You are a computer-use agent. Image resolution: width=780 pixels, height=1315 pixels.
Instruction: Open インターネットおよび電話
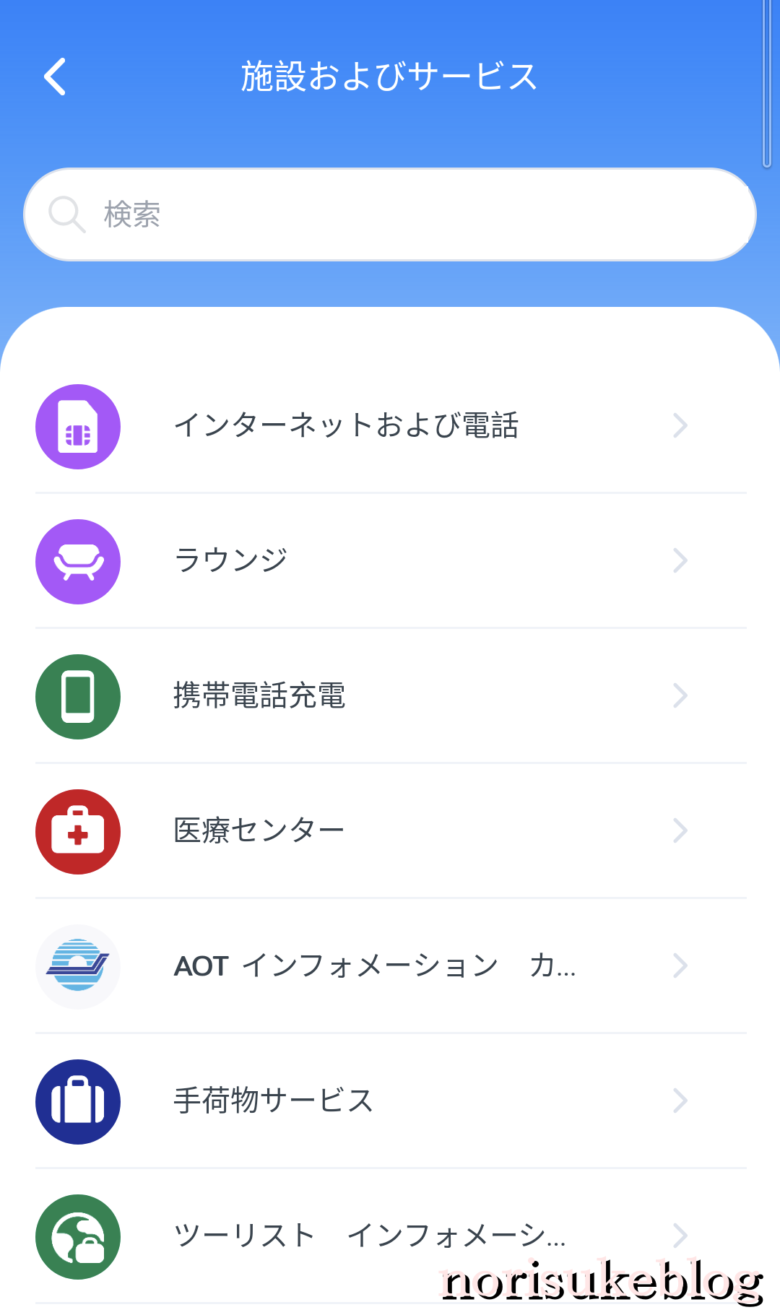[390, 426]
